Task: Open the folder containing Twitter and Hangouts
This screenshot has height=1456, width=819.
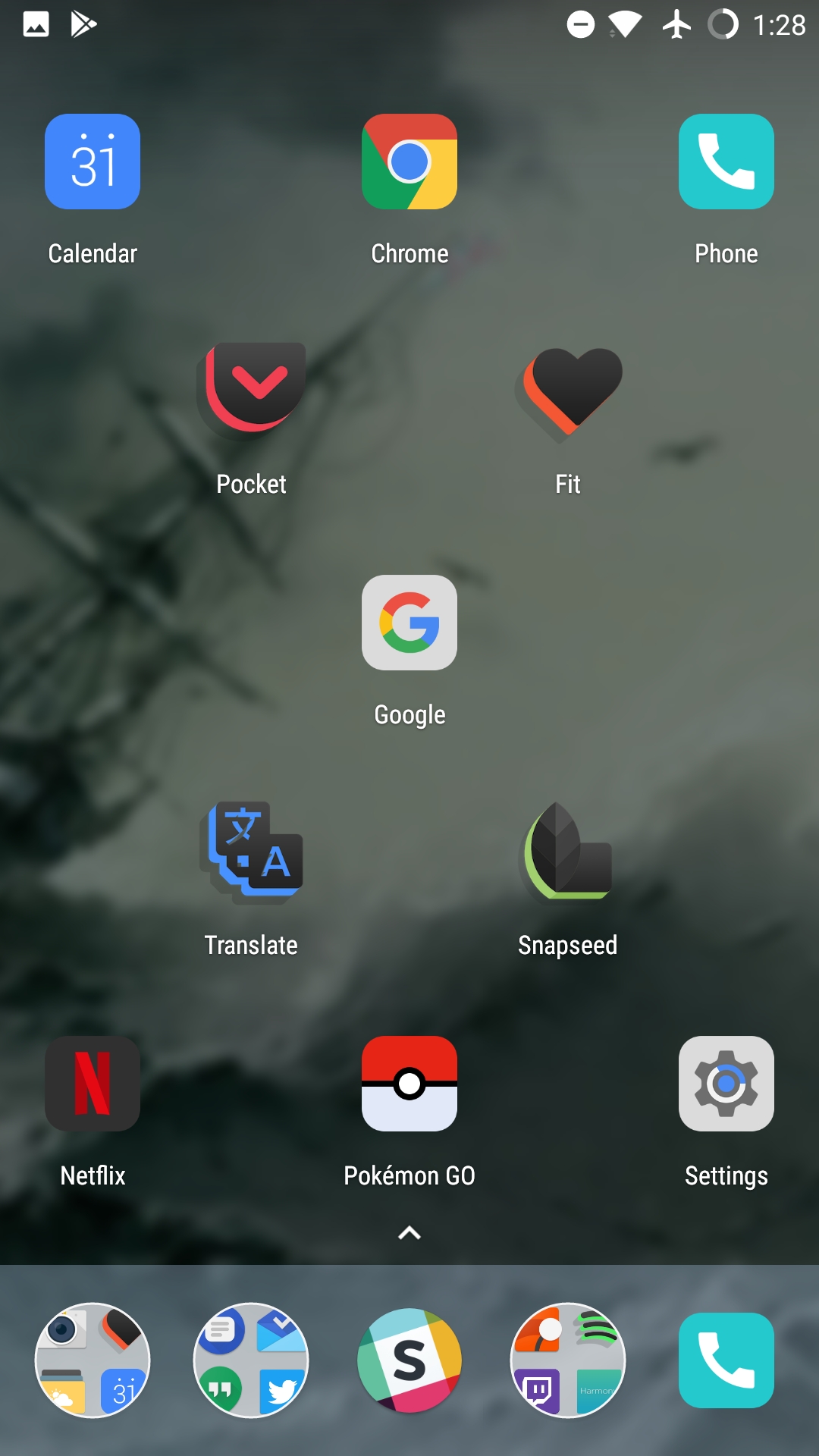Action: click(250, 1360)
